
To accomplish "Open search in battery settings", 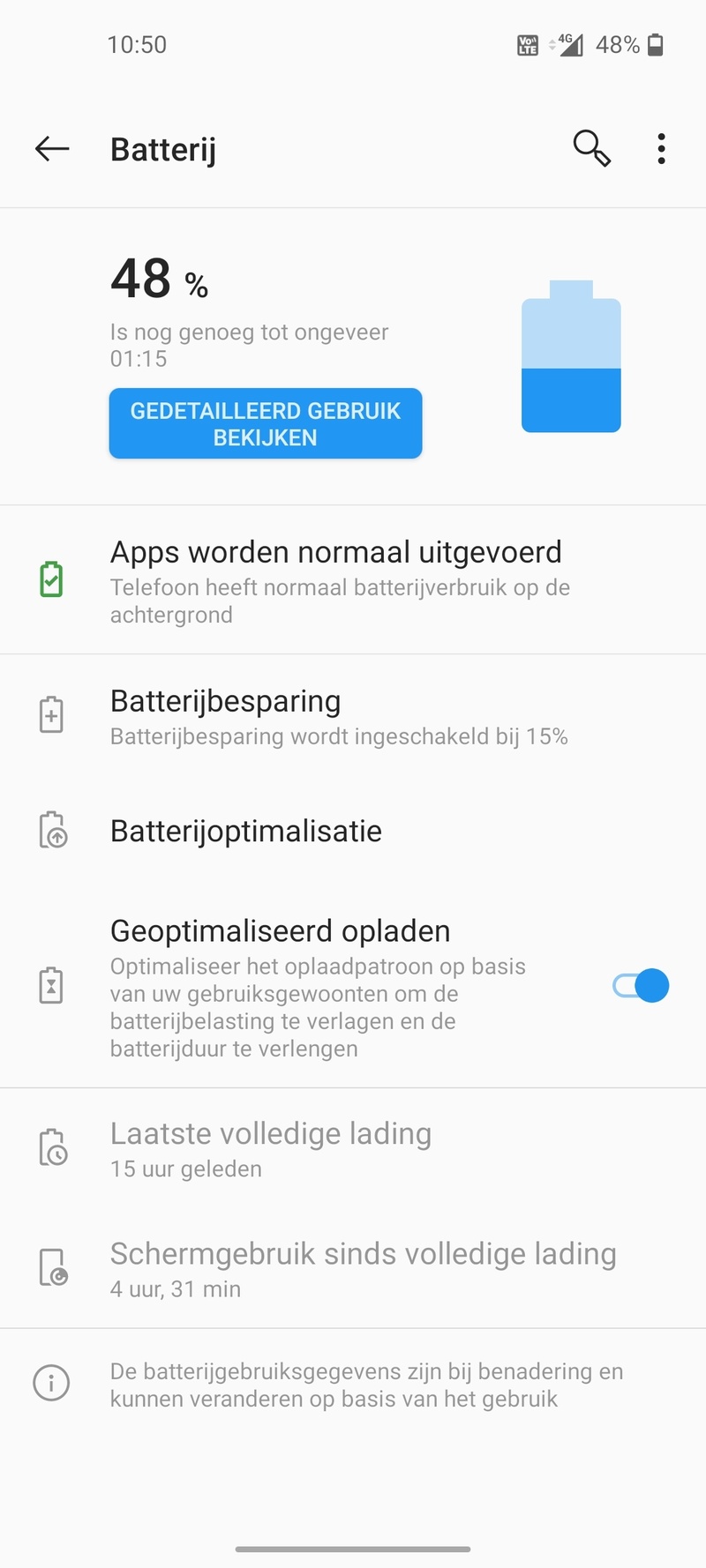I will [x=591, y=148].
